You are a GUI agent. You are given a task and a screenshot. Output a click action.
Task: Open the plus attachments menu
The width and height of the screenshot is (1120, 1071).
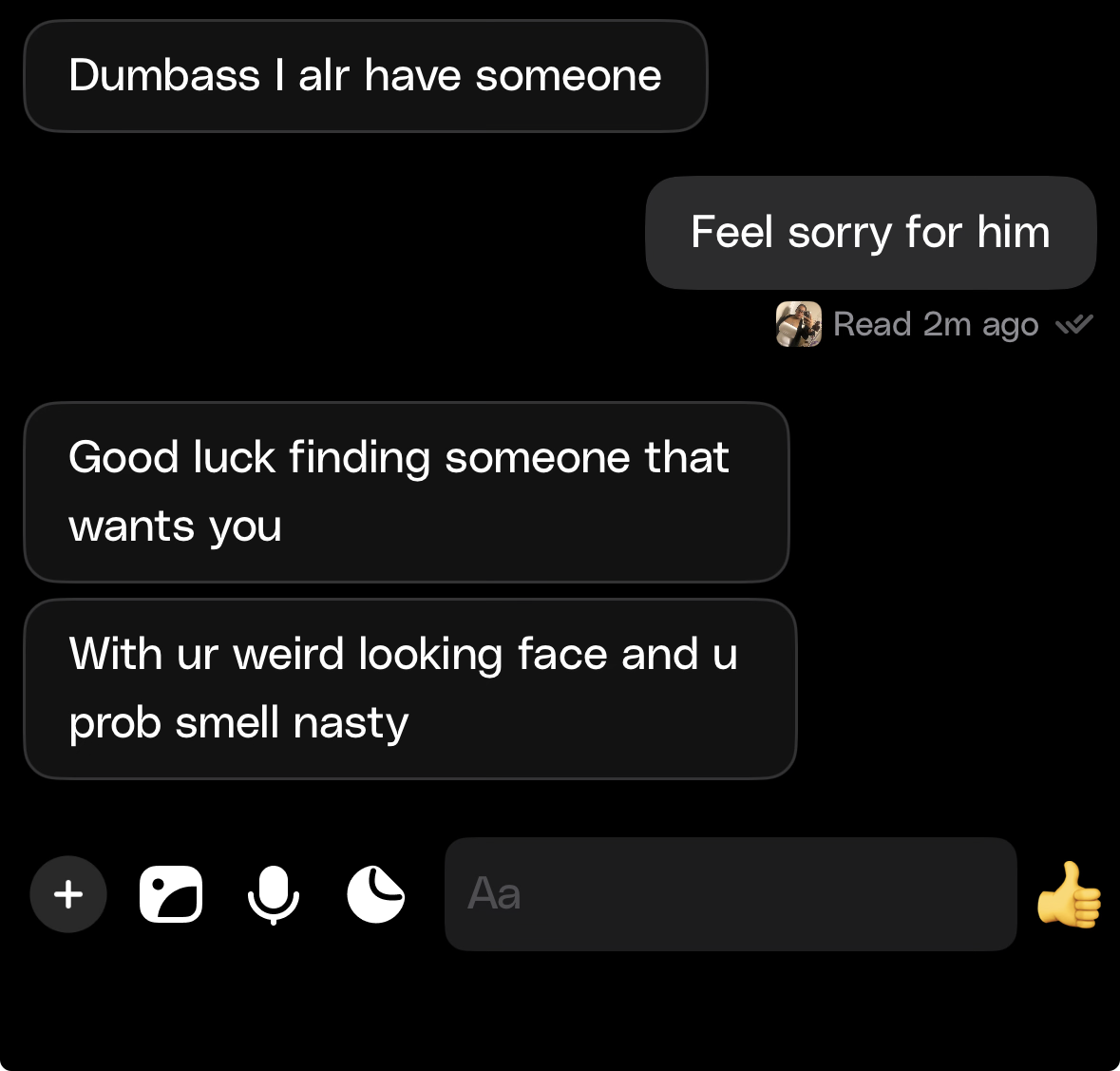pos(68,894)
